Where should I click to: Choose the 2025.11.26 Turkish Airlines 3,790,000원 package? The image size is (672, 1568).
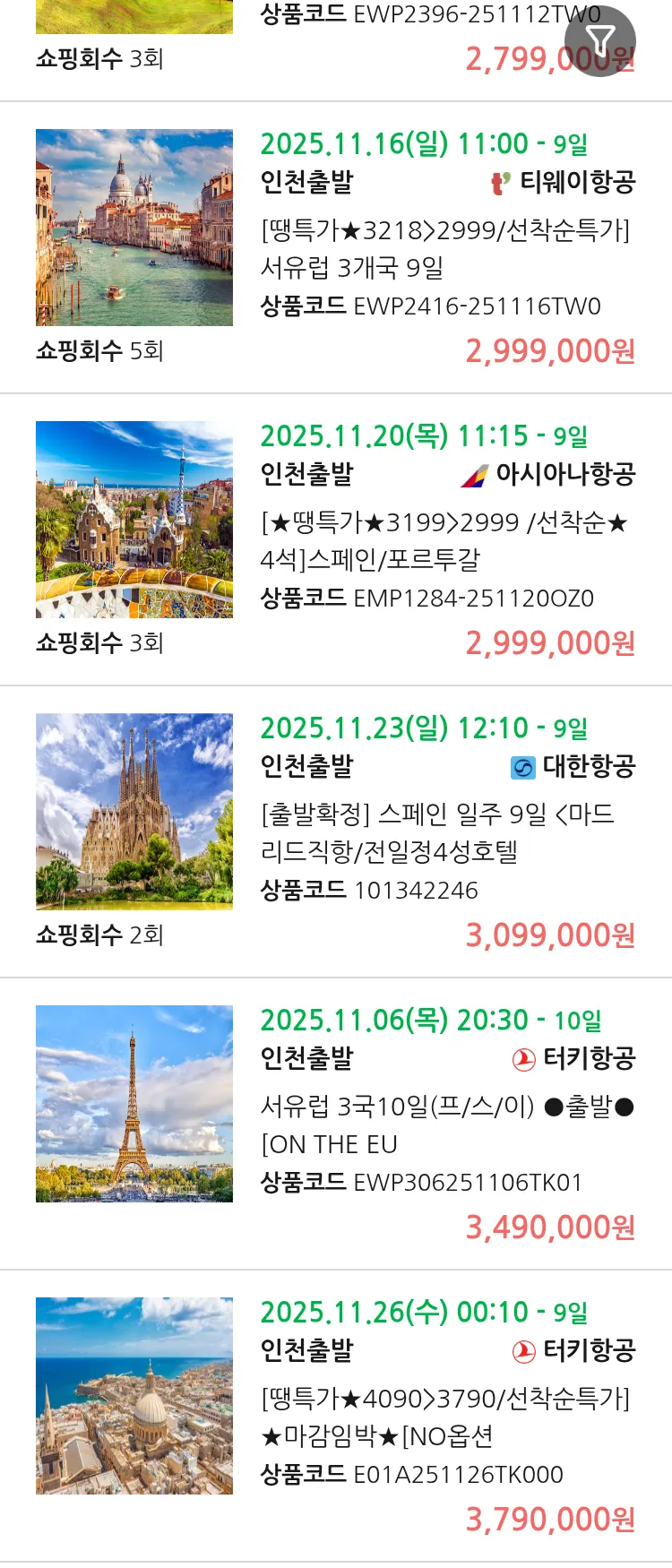pos(445,1417)
